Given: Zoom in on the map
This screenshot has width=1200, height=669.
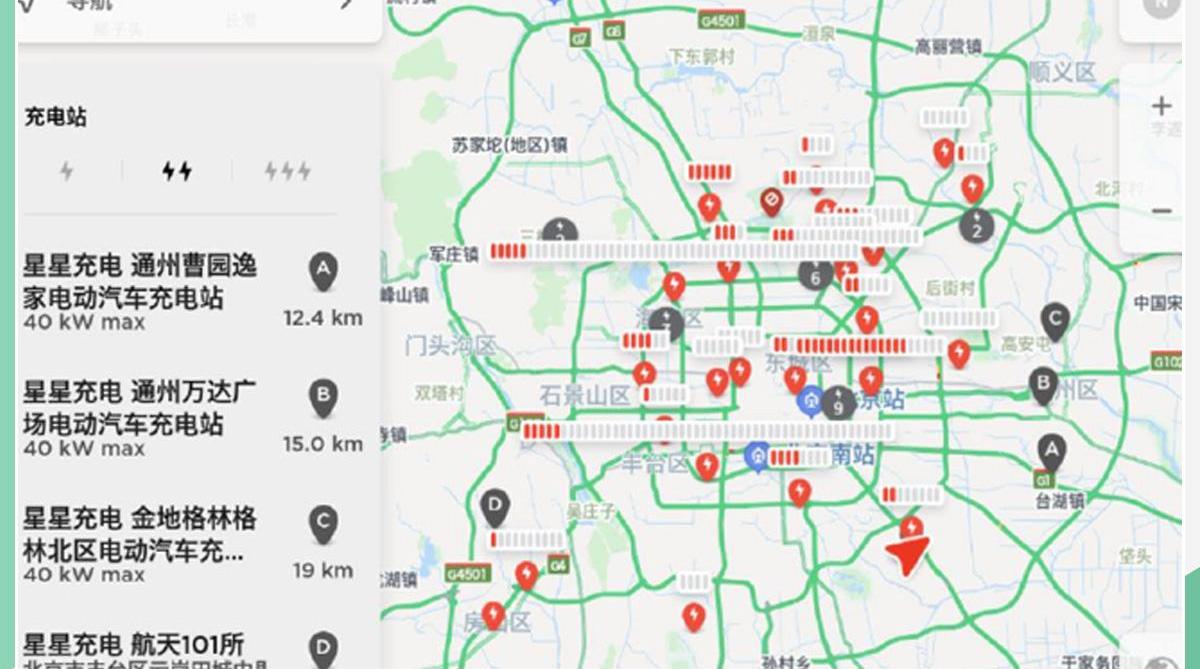Looking at the screenshot, I should (1160, 106).
